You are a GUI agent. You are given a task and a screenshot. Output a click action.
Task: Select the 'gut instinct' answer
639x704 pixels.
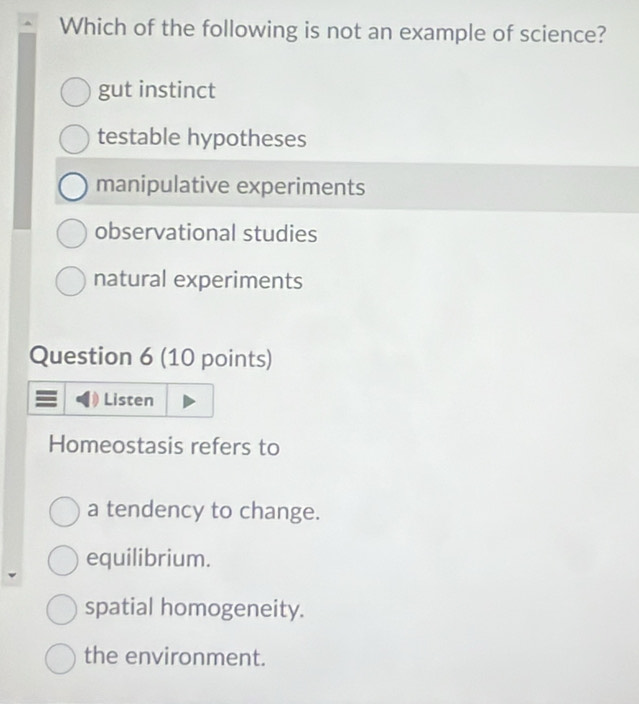pyautogui.click(x=74, y=91)
